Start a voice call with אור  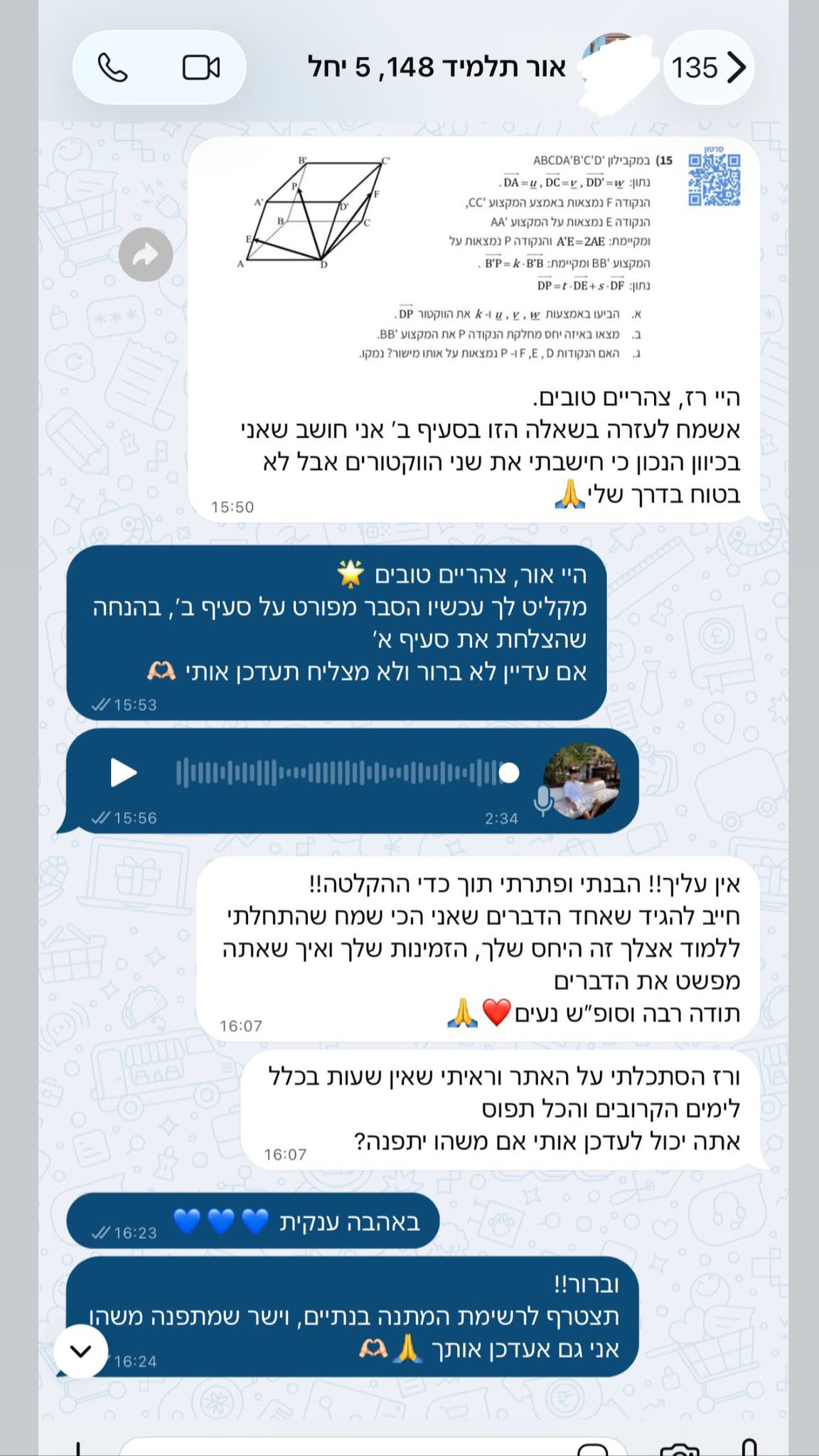112,68
